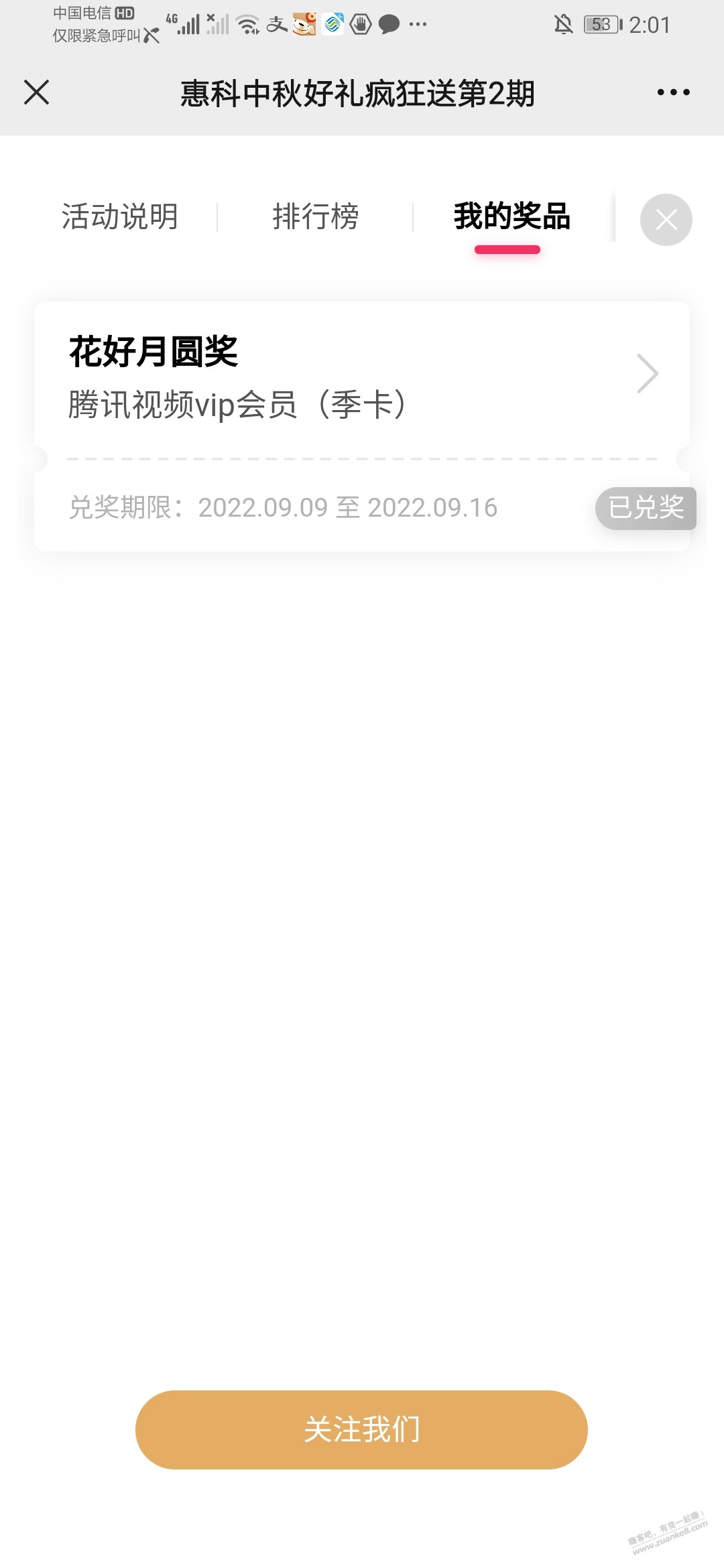Screen dimensions: 724x1568
Task: Switch to the 排行榜 tab
Action: pyautogui.click(x=315, y=217)
